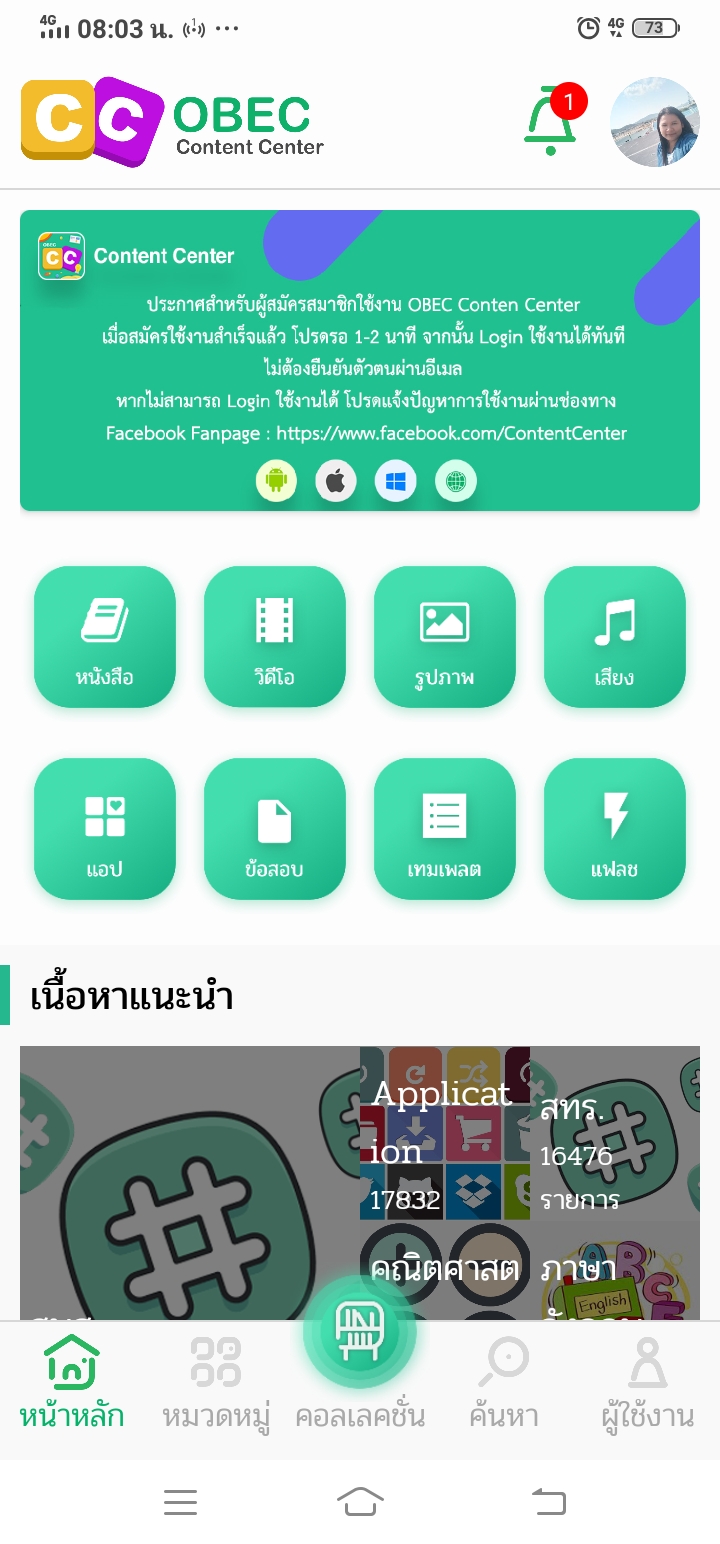Image resolution: width=720 pixels, height=1544 pixels.
Task: Open the รูปภาพ pictures category
Action: (445, 637)
